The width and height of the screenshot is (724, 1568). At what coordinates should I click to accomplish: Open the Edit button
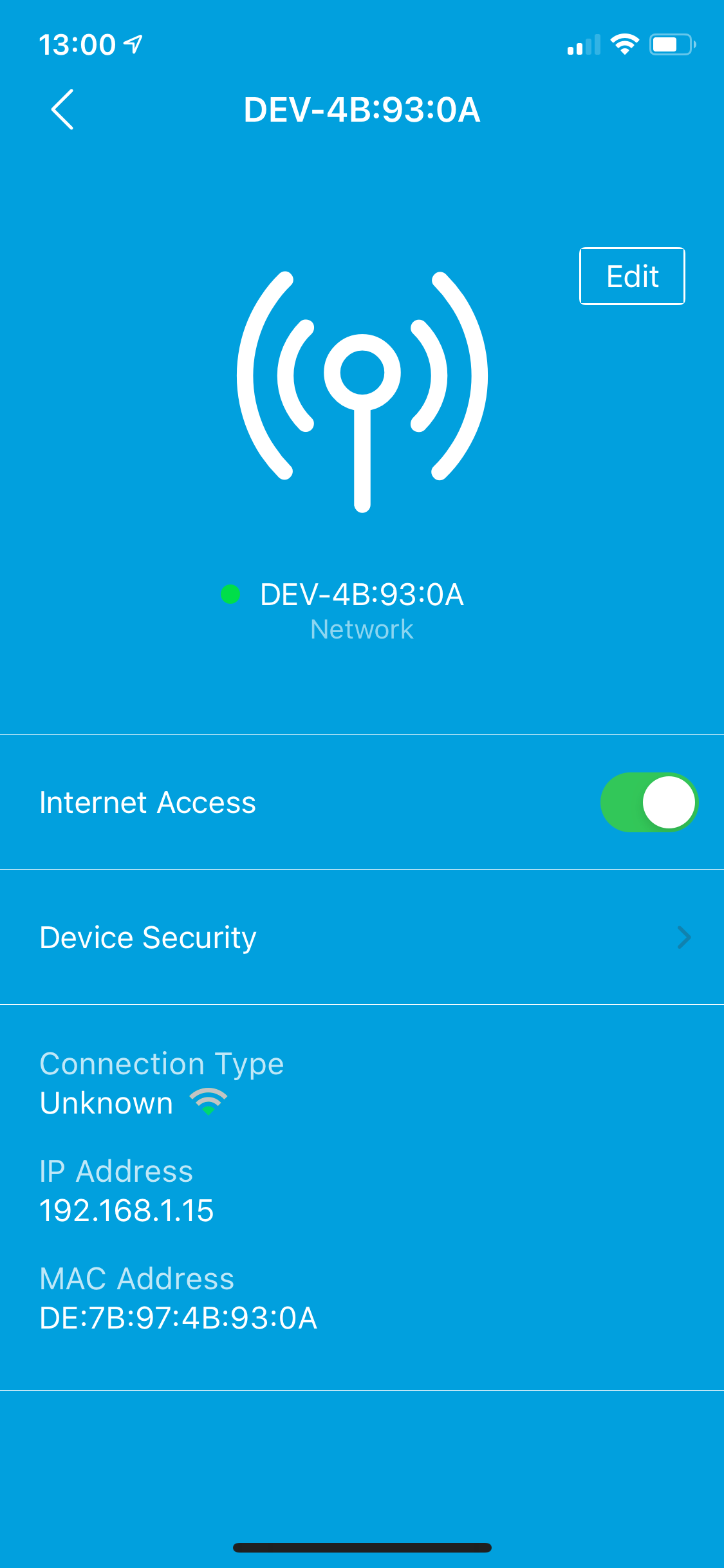coord(632,275)
